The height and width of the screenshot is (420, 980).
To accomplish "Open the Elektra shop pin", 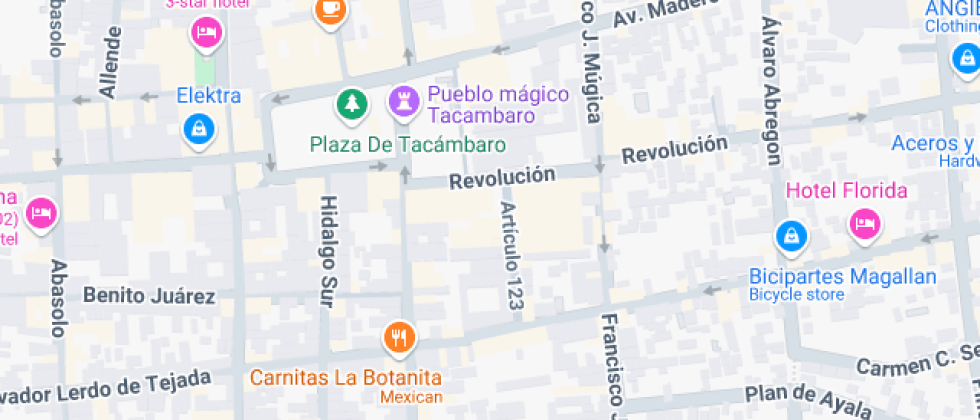I will tap(199, 131).
